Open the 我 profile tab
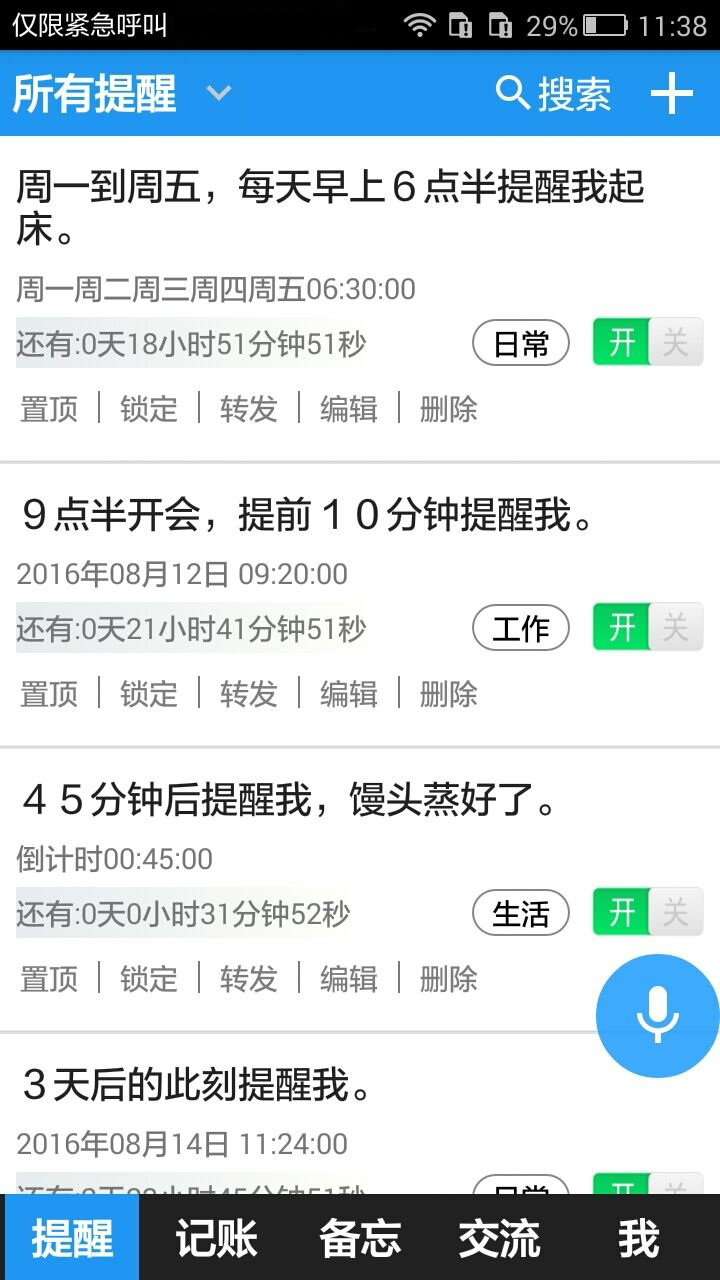720x1280 pixels. pyautogui.click(x=639, y=1237)
